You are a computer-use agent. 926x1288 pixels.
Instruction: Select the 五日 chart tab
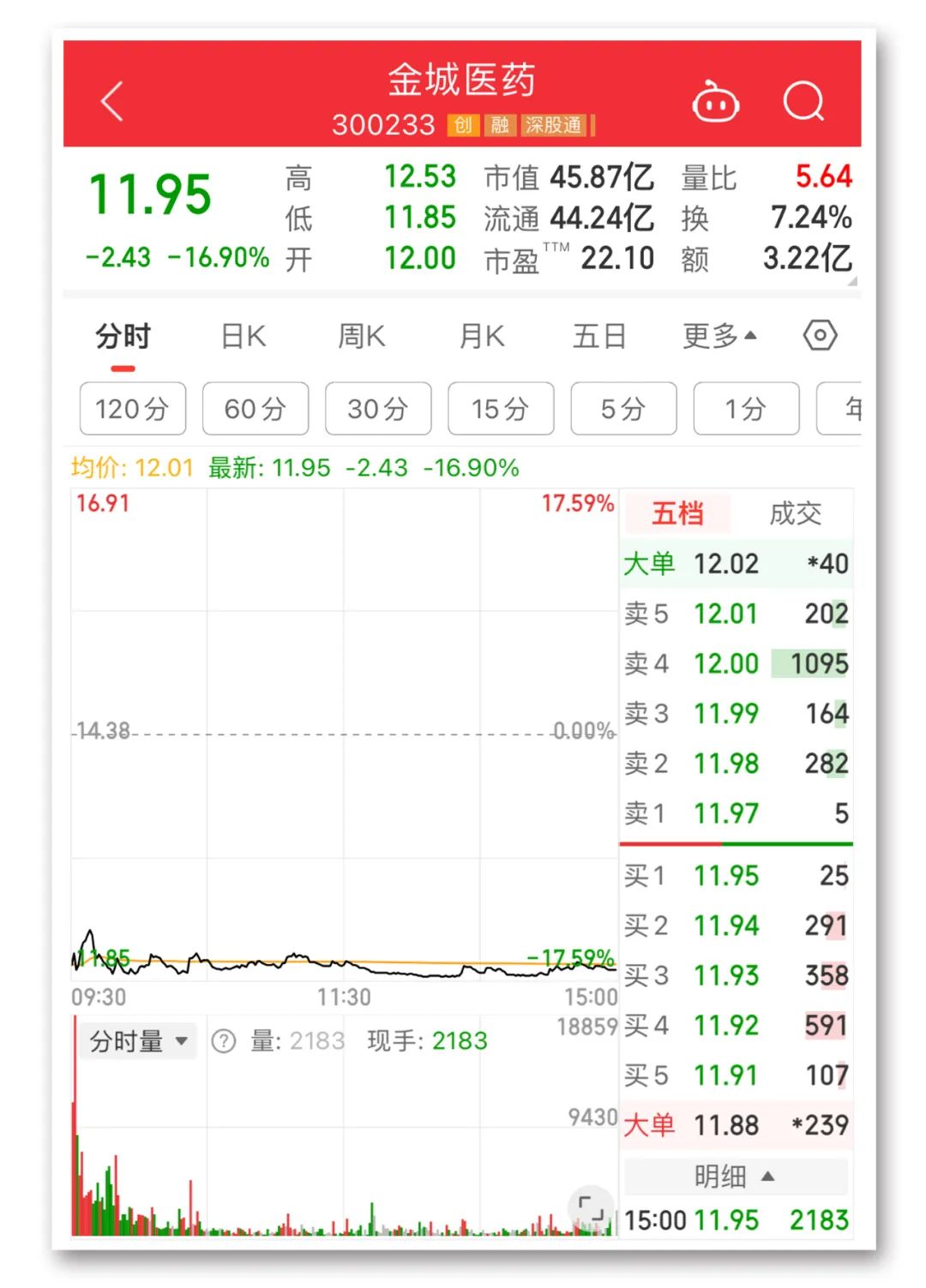pos(602,336)
